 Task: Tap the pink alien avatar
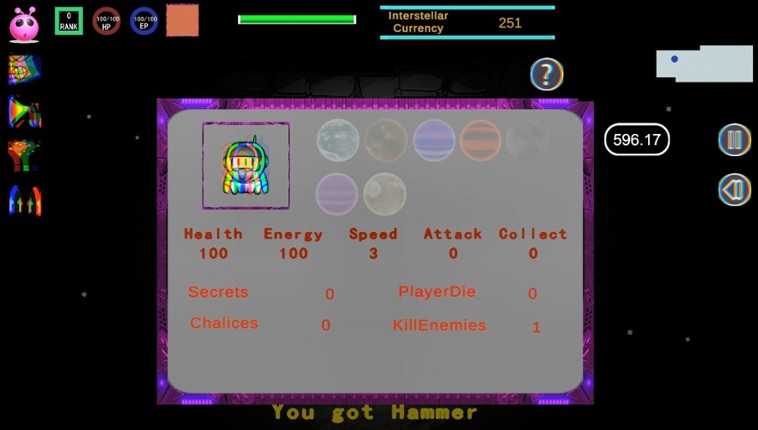tap(24, 25)
